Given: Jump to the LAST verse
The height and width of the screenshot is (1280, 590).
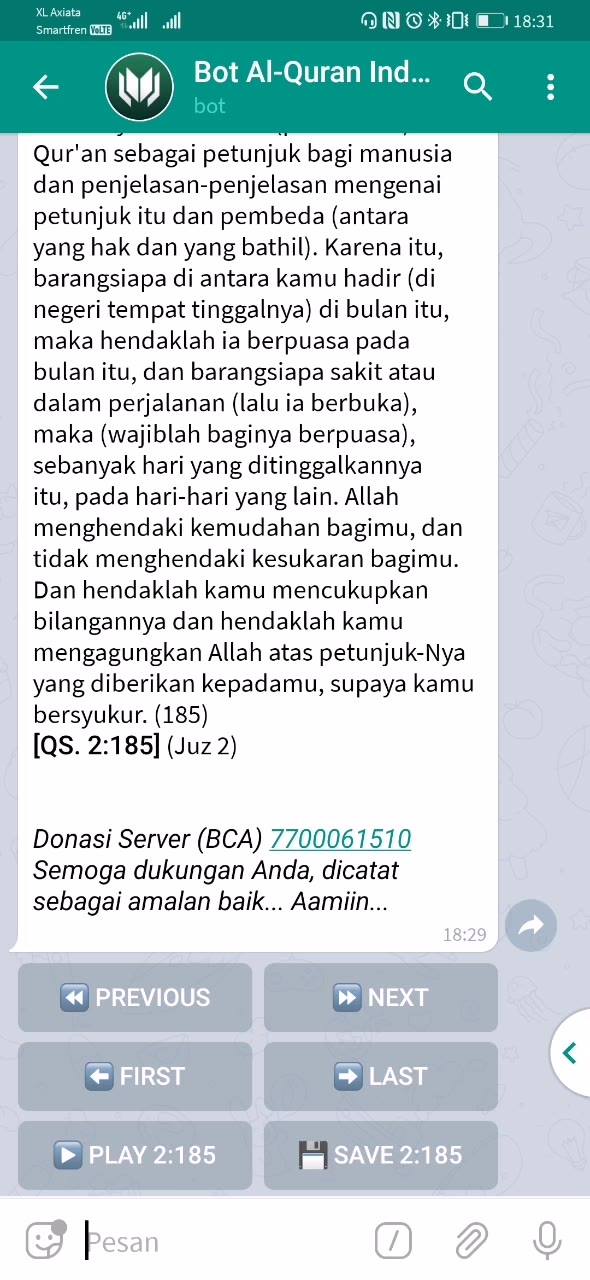Looking at the screenshot, I should click(381, 1076).
